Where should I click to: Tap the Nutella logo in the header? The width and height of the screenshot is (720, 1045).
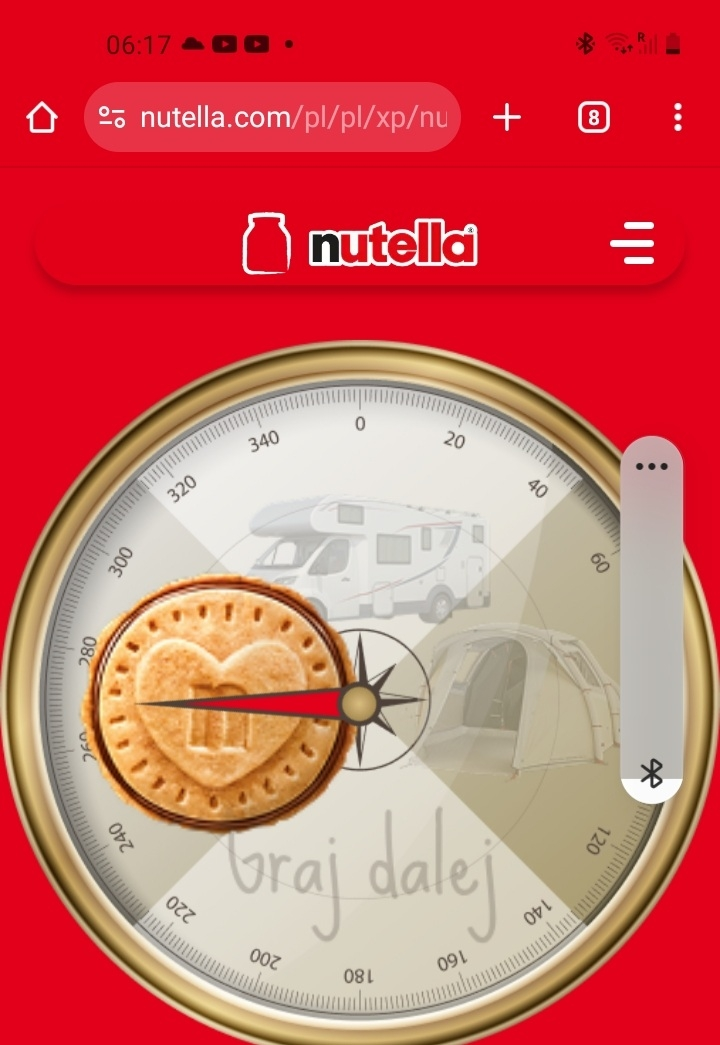tap(361, 243)
